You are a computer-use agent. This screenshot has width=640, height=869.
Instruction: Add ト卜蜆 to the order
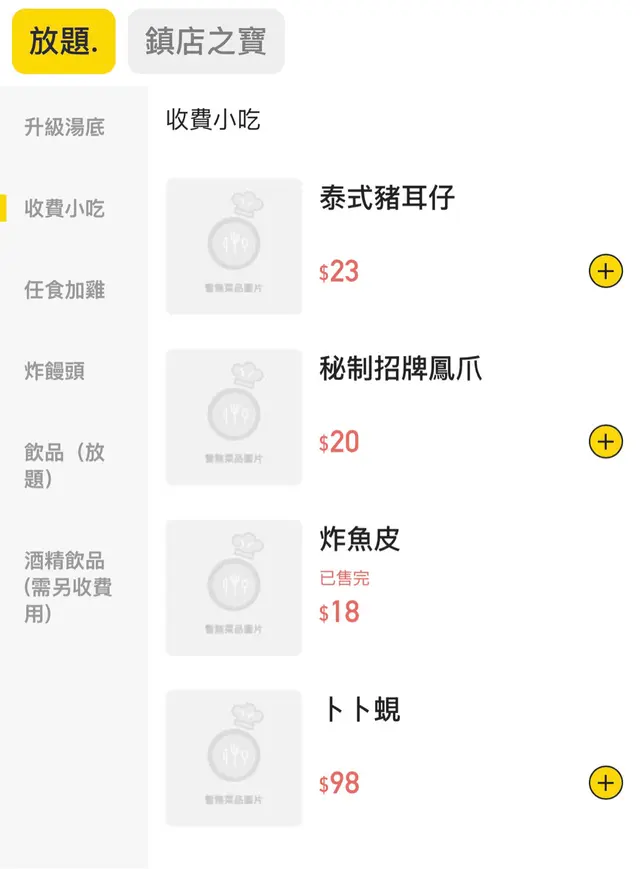pos(605,782)
